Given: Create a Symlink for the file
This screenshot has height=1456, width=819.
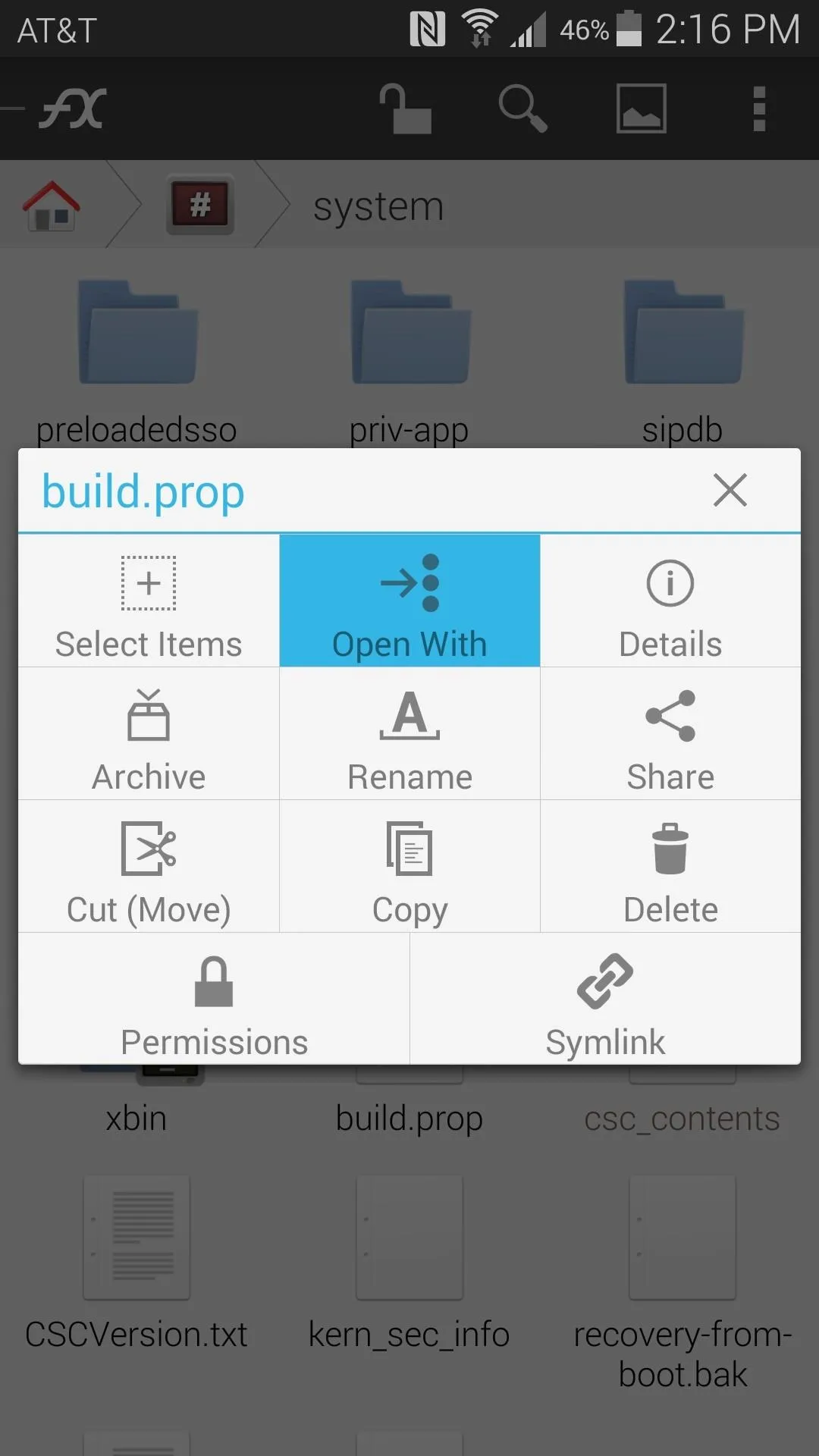Looking at the screenshot, I should [x=605, y=999].
